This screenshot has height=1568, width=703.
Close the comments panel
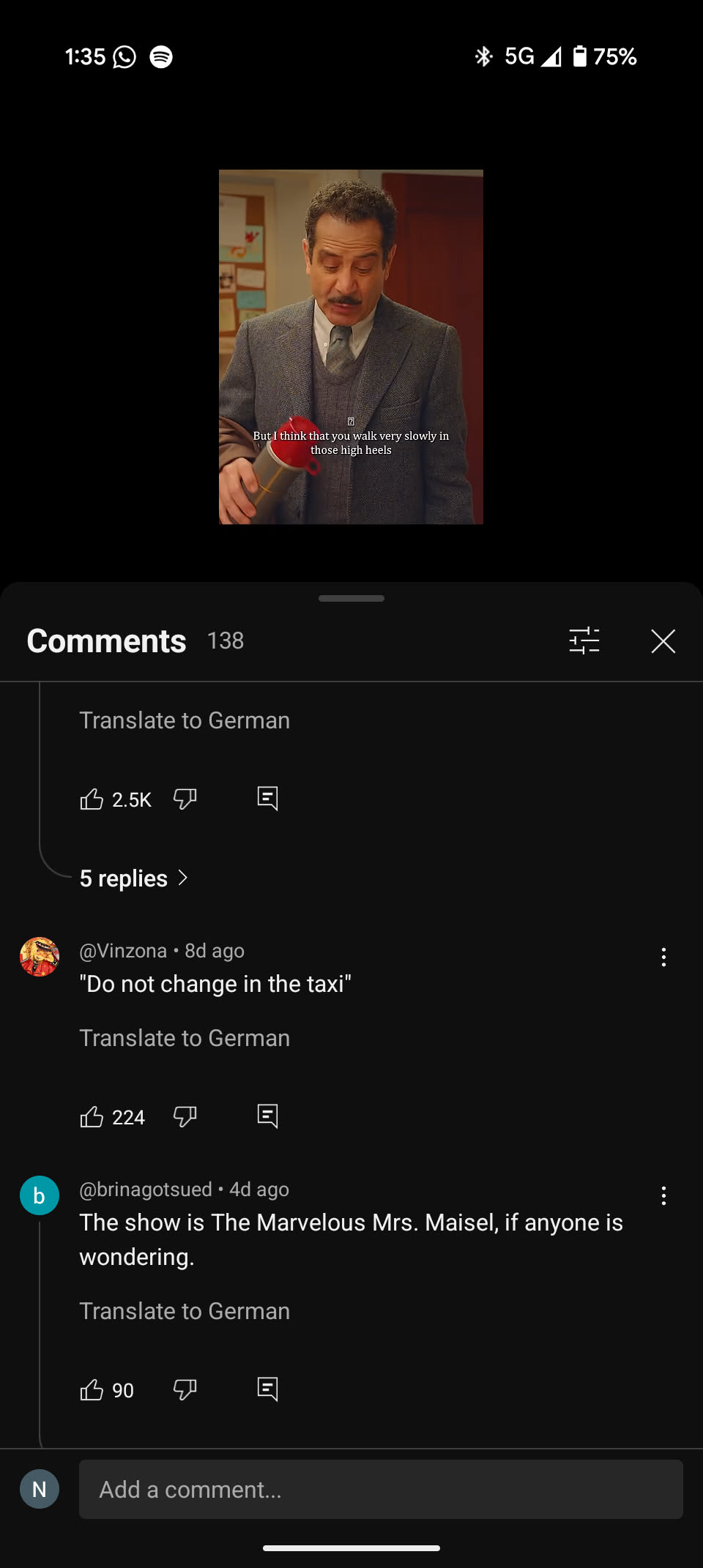tap(663, 641)
